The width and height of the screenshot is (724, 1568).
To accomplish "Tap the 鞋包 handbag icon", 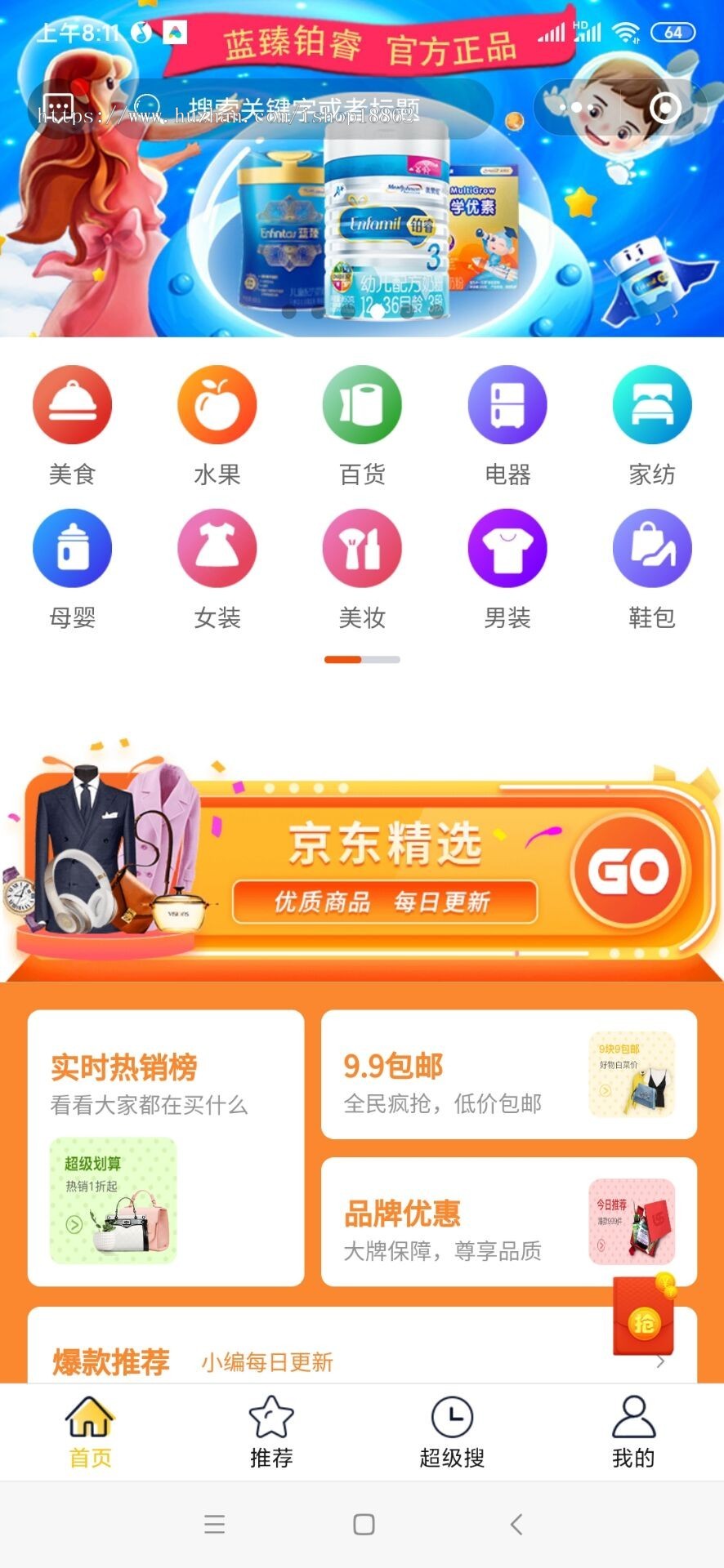I will coord(651,548).
